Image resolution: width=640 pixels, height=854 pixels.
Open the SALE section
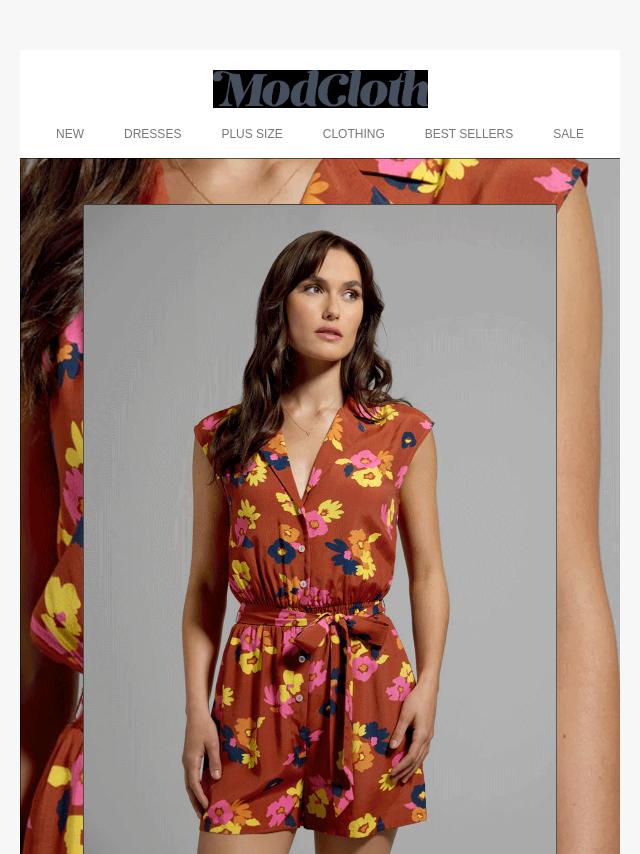coord(568,134)
